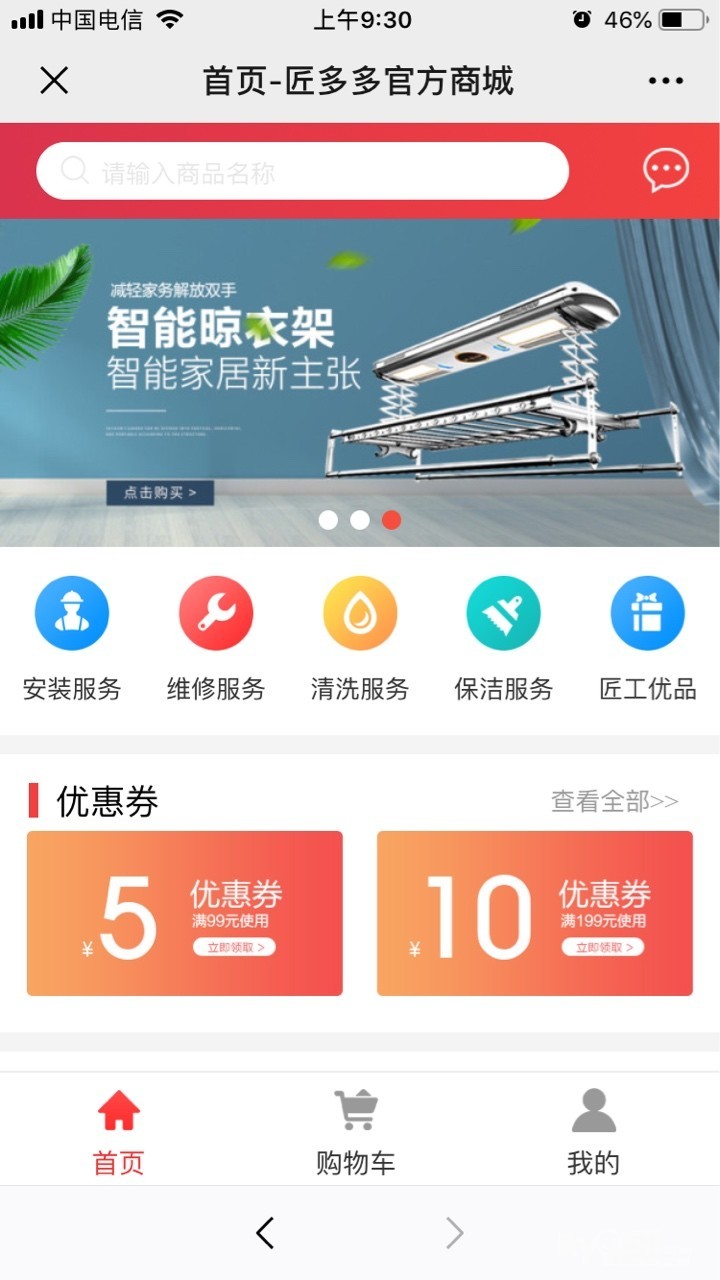Open 安装服务 category

tap(72, 640)
